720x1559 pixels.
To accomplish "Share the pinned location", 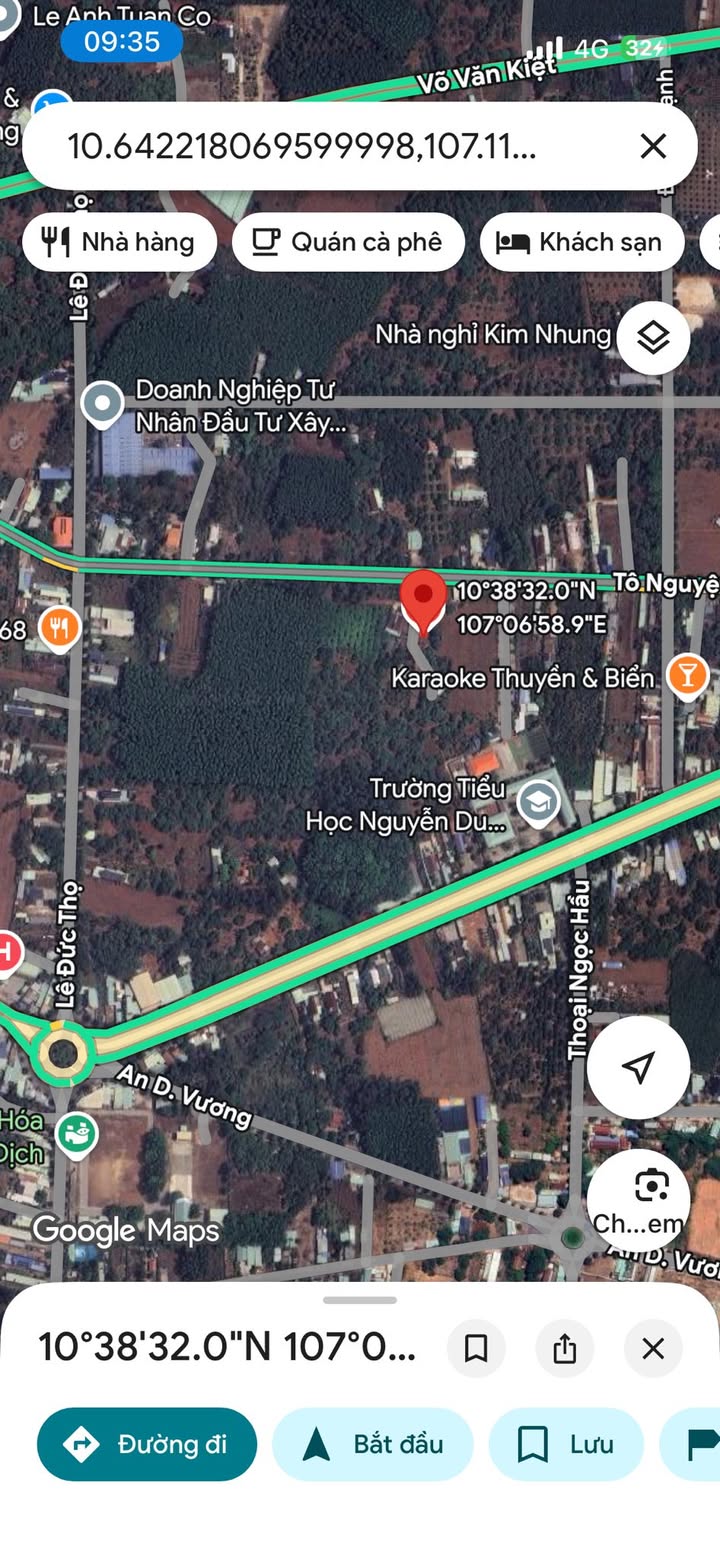I will (x=565, y=1348).
